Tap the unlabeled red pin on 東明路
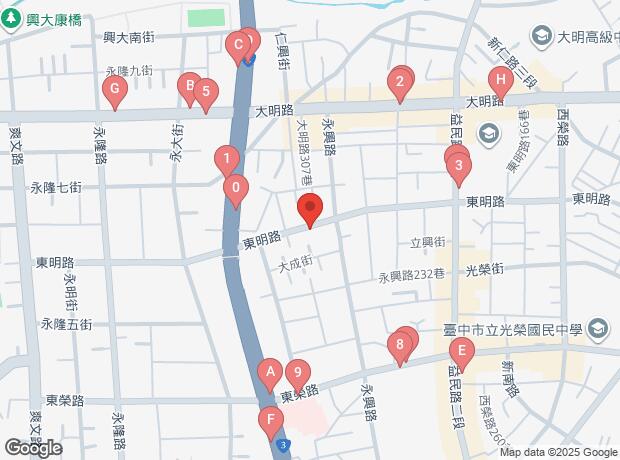Image resolution: width=620 pixels, height=460 pixels. pyautogui.click(x=310, y=211)
